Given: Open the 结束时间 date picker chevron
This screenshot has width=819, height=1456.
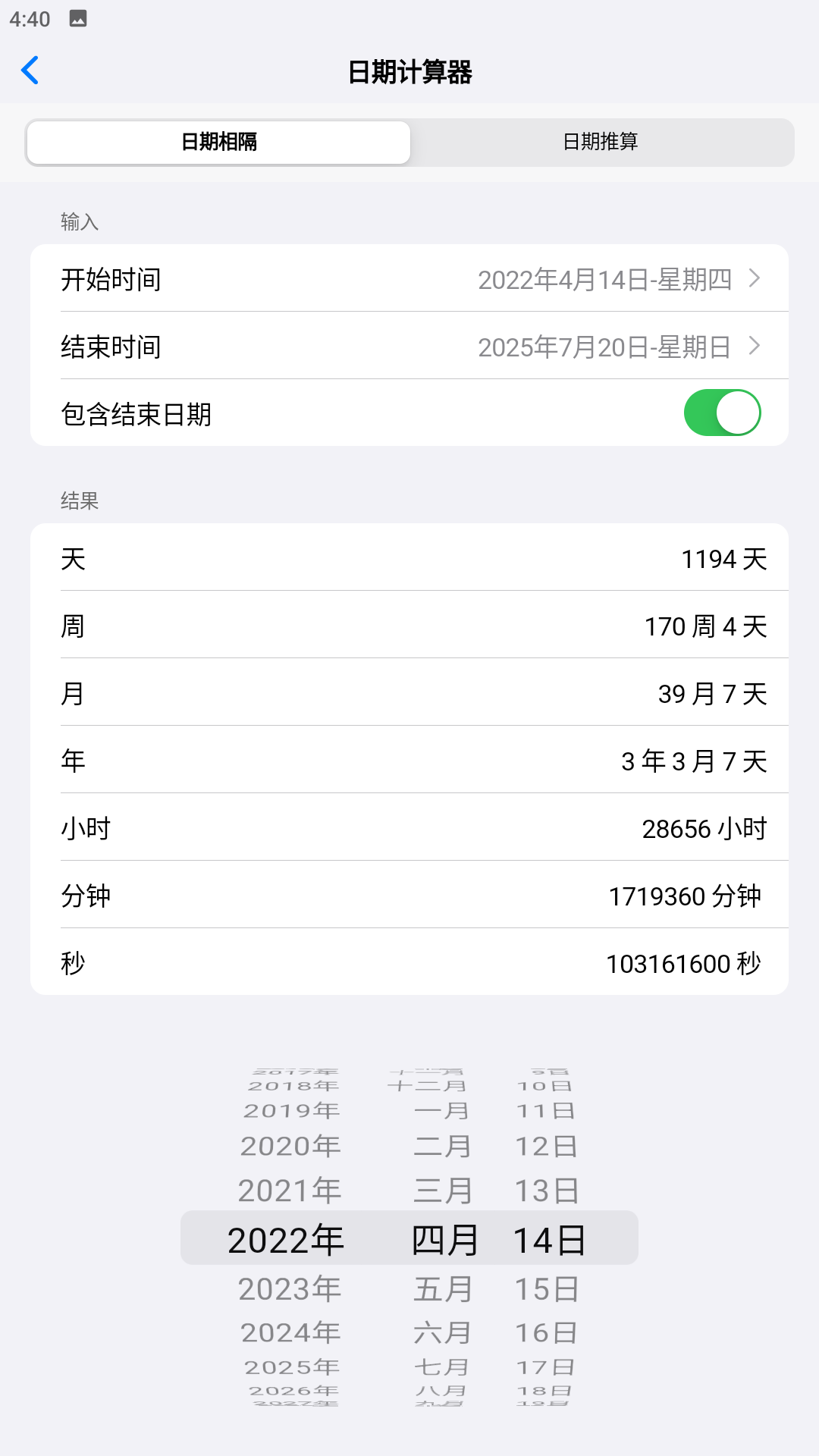Looking at the screenshot, I should click(754, 347).
